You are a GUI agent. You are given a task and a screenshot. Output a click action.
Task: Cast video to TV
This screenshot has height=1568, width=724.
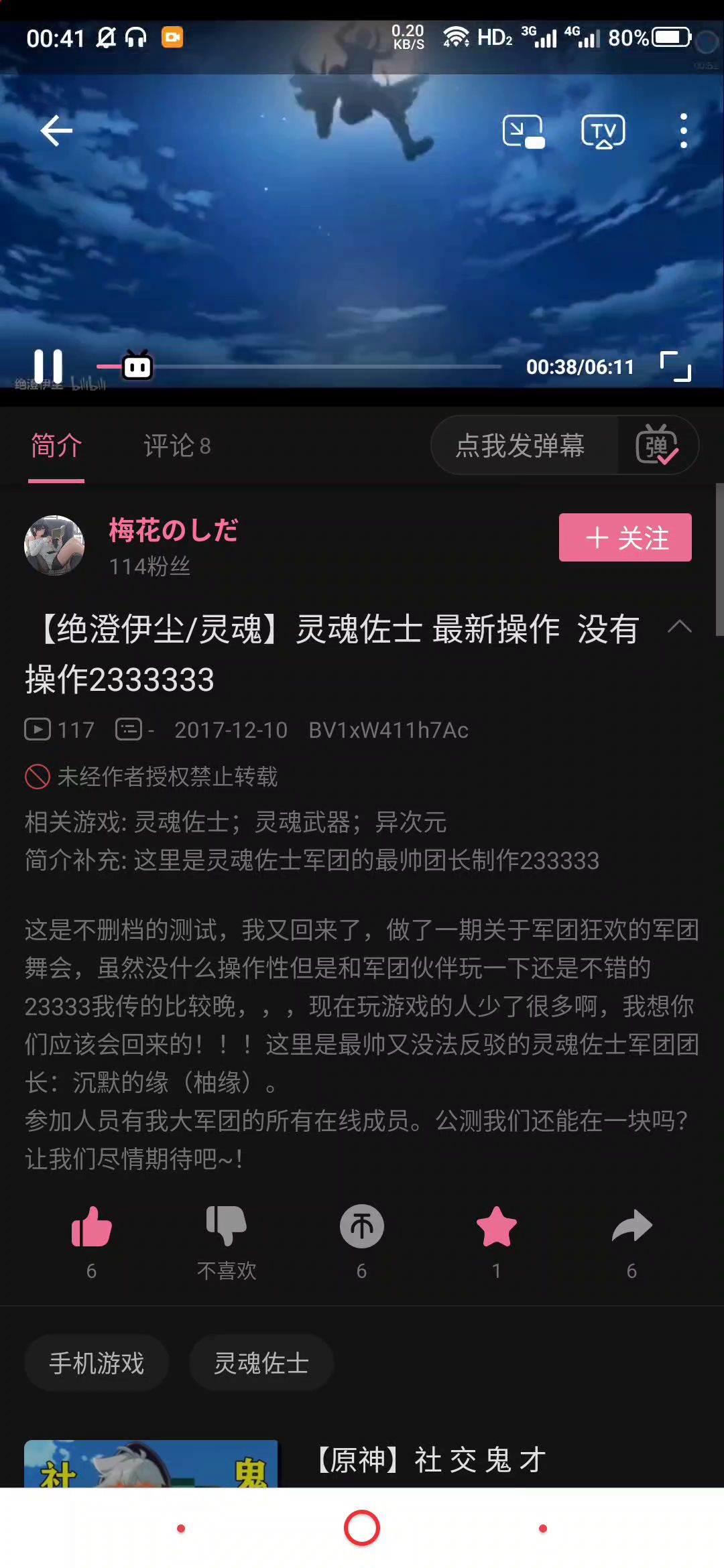(603, 131)
